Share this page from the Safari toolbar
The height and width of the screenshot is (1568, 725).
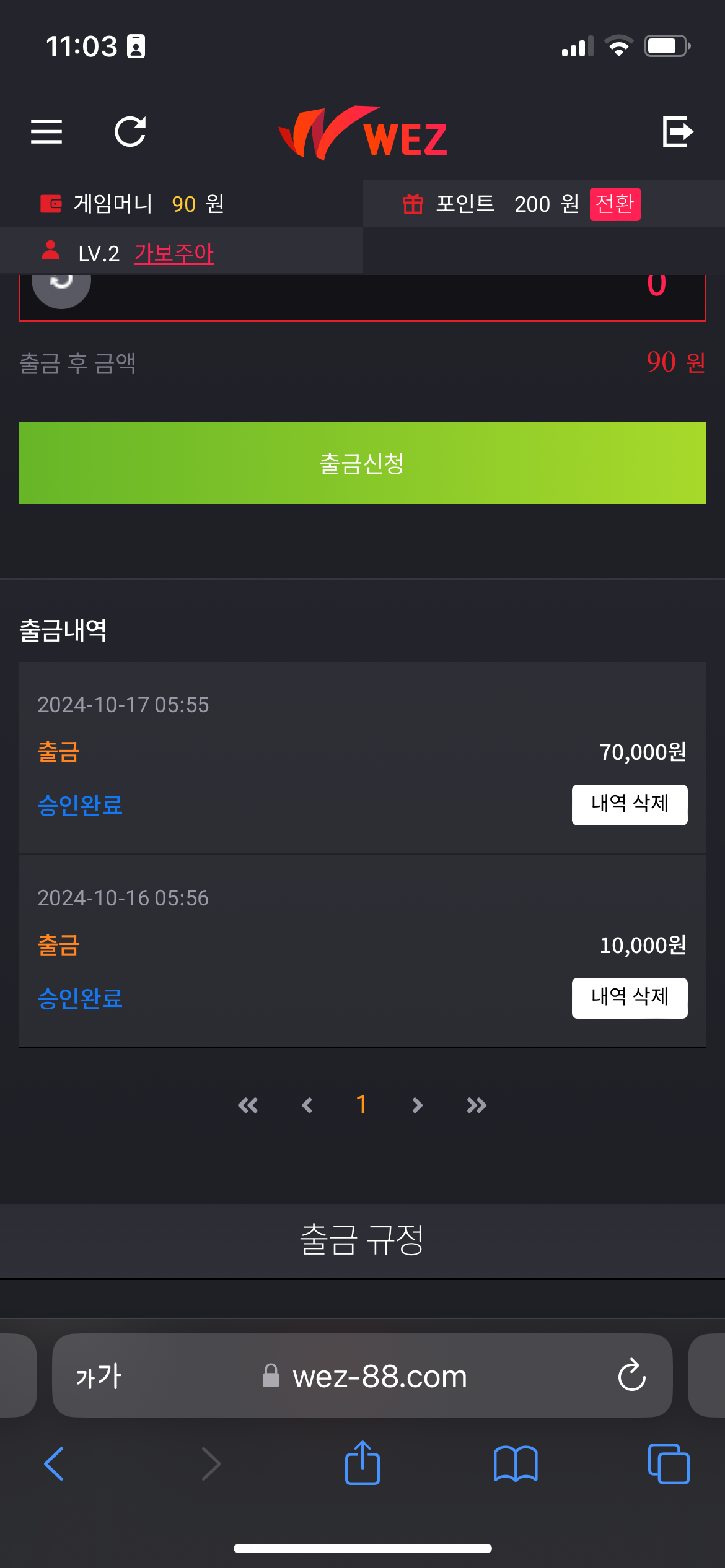(x=362, y=1463)
